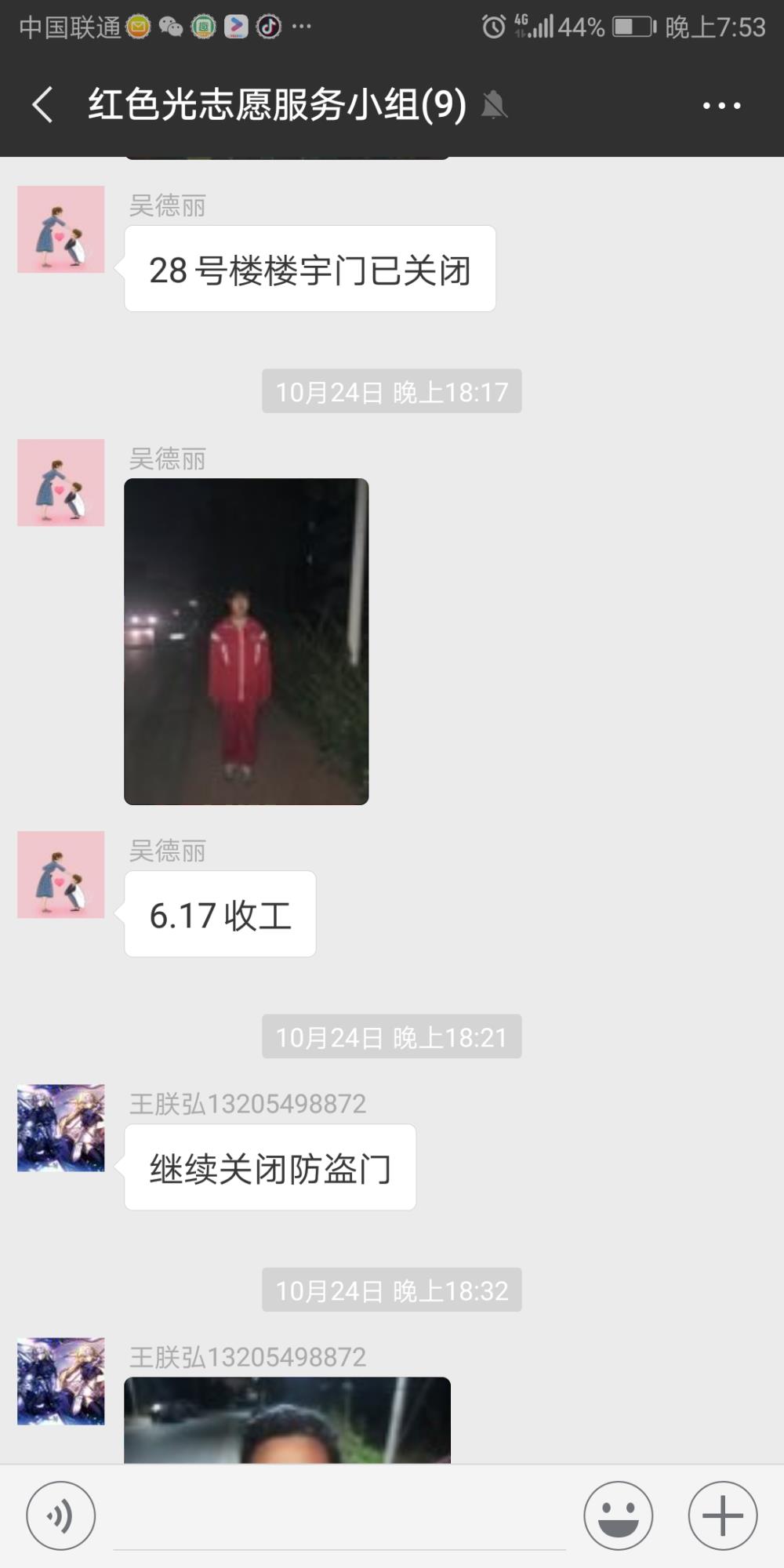Open the plus attachment menu
The image size is (784, 1568).
point(723,1515)
